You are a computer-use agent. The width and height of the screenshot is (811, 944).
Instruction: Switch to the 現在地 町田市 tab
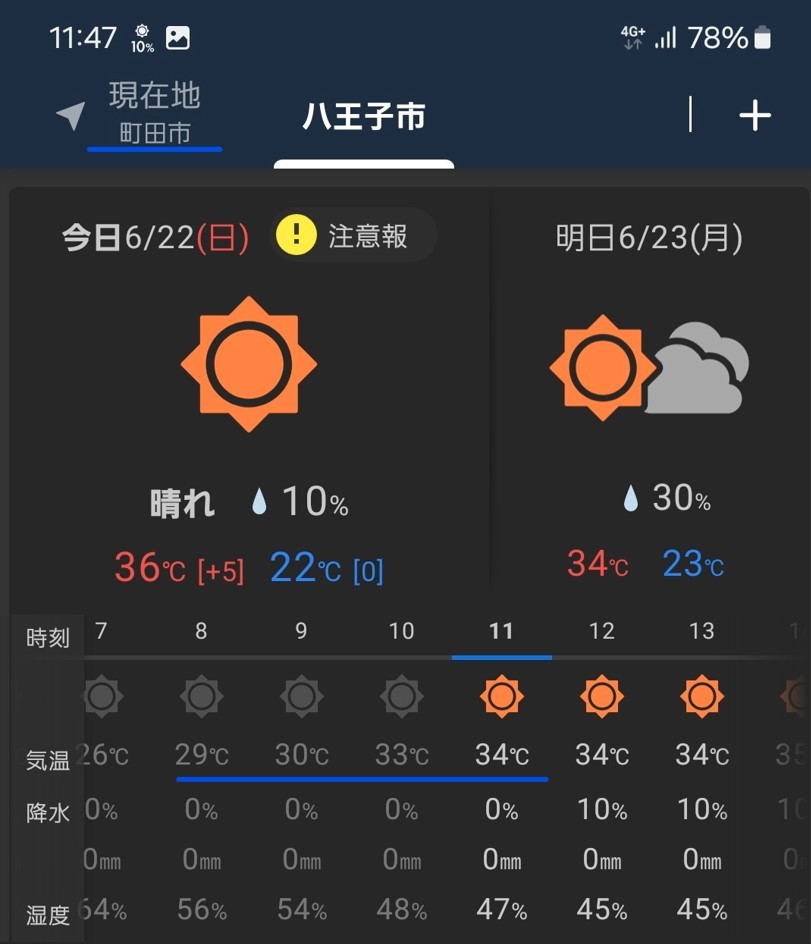[x=153, y=114]
